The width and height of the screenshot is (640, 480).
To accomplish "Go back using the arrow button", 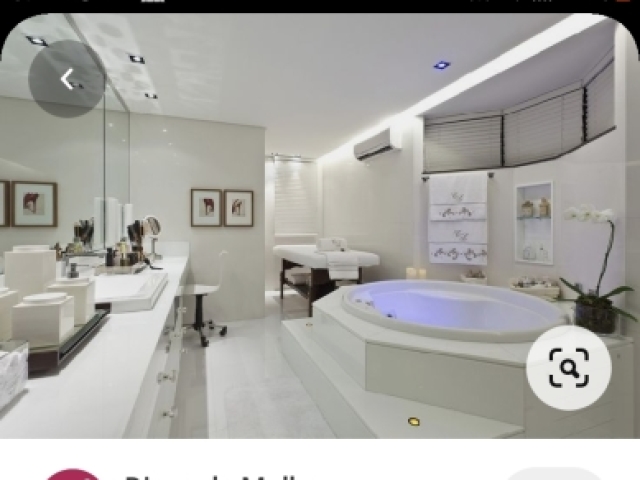I will coord(67,79).
